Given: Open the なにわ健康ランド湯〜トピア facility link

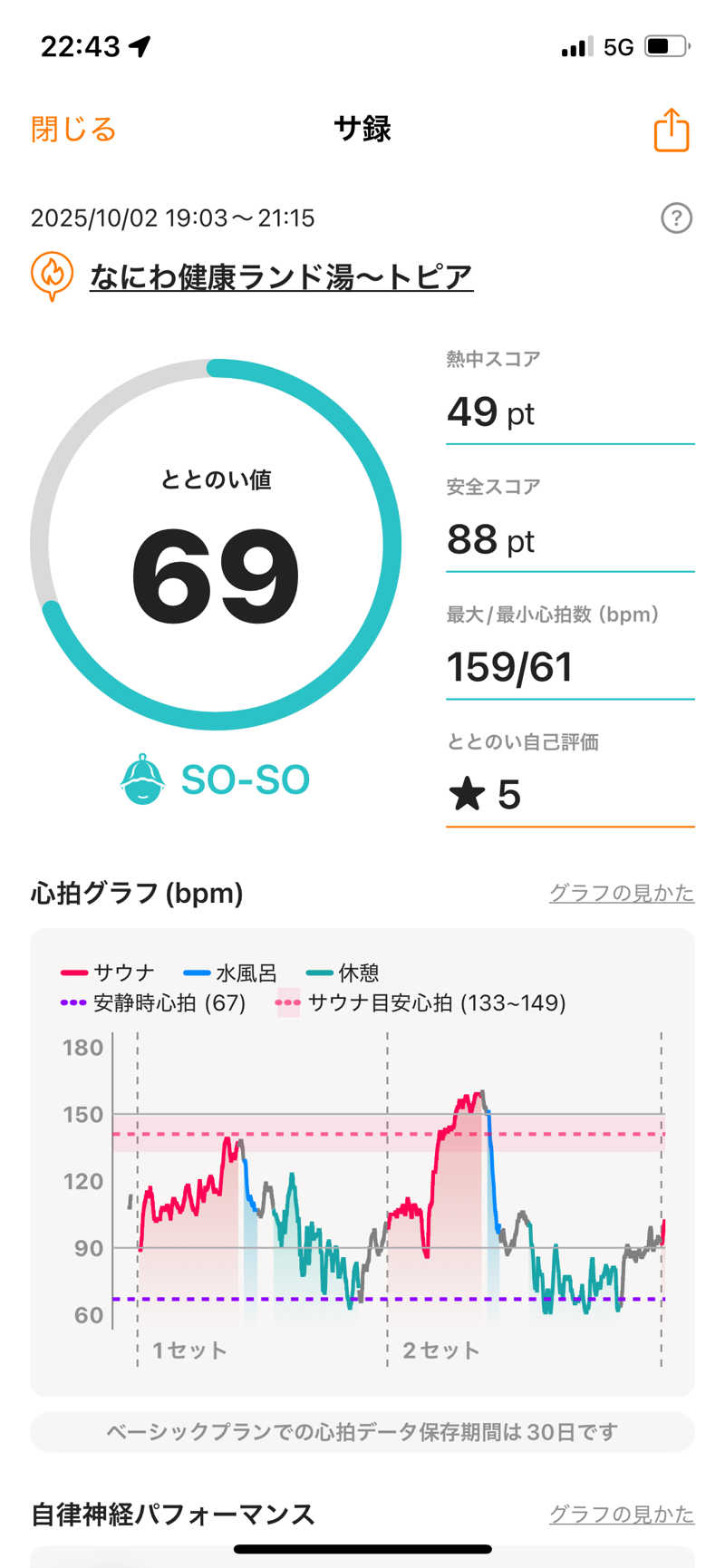Looking at the screenshot, I should click(281, 276).
